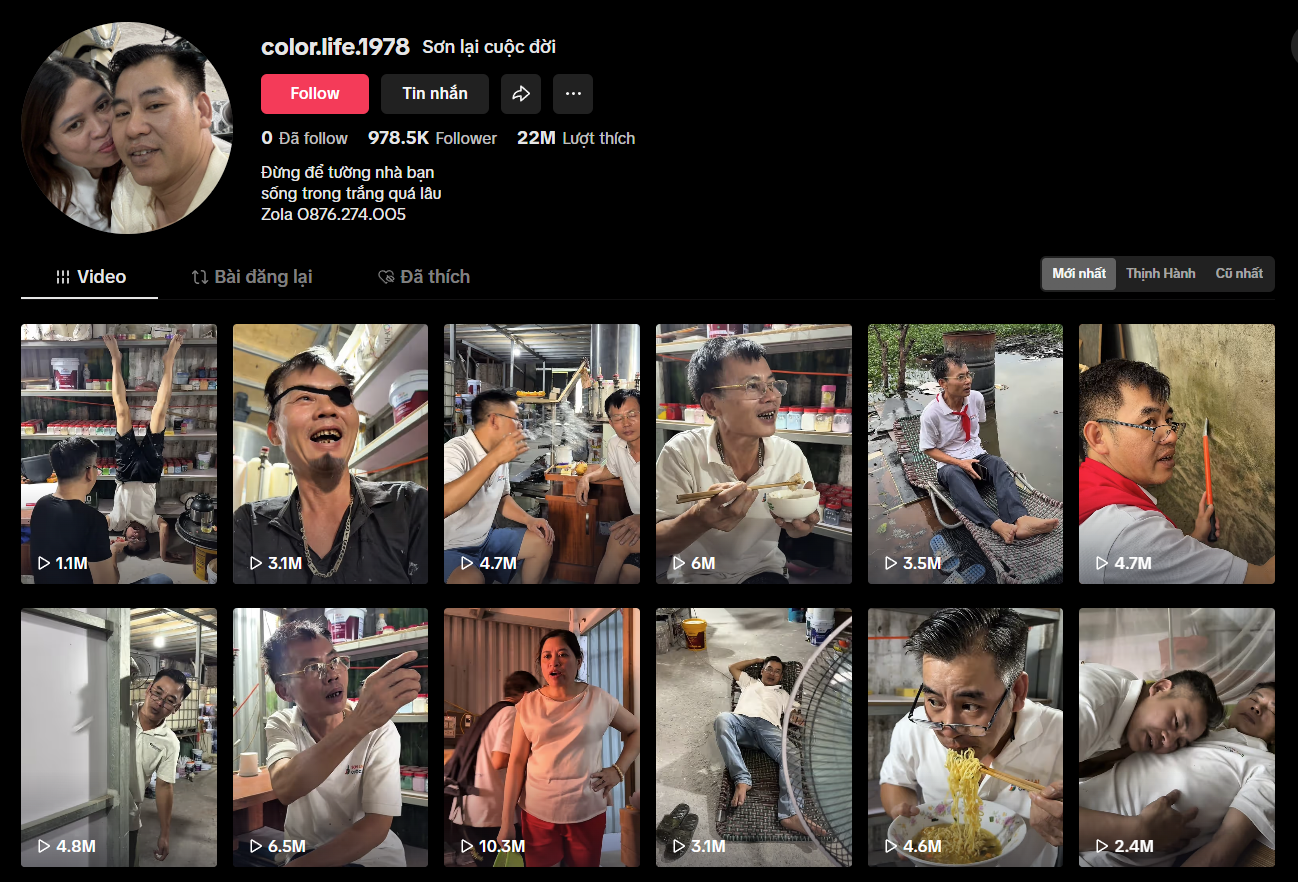Open the profile avatar photo
The image size is (1298, 882).
click(x=127, y=128)
